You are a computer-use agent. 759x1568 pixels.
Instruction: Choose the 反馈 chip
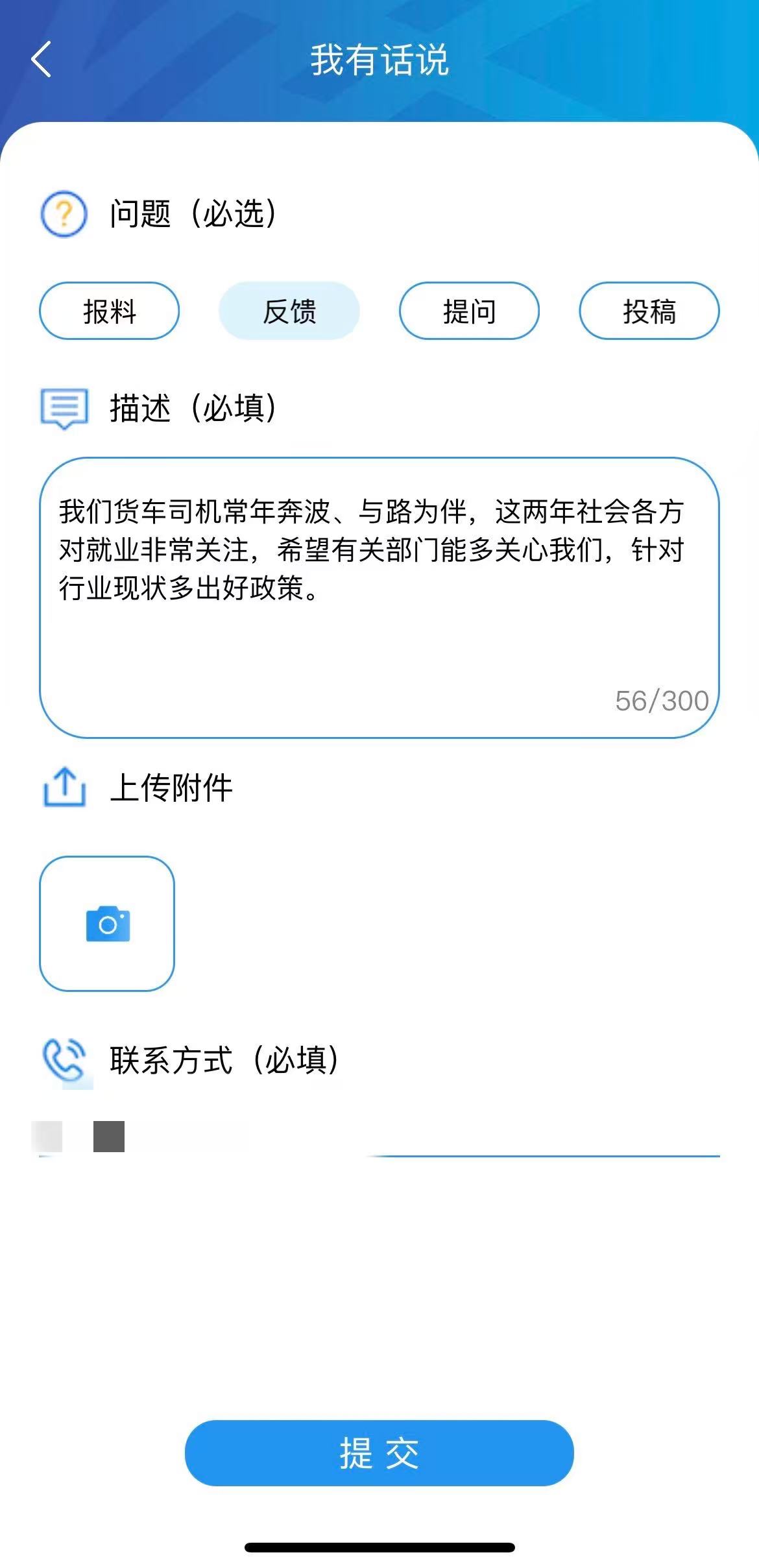pyautogui.click(x=289, y=311)
